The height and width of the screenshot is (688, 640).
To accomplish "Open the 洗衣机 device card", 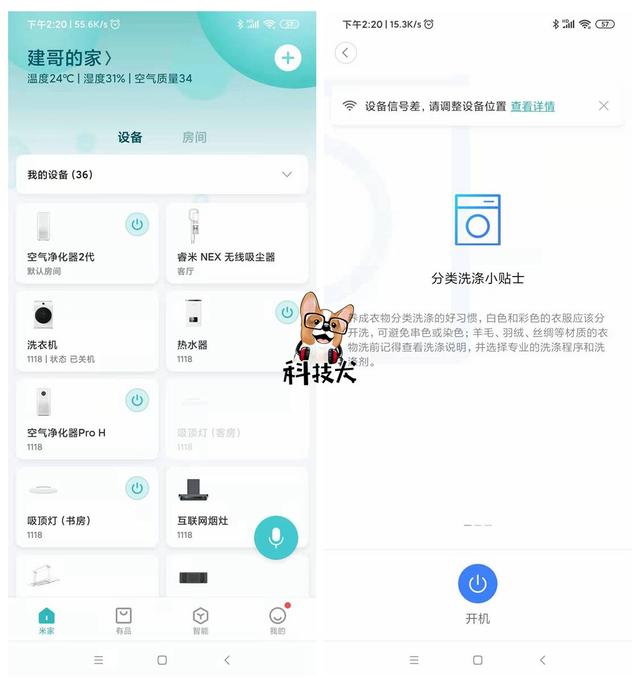I will pyautogui.click(x=87, y=329).
